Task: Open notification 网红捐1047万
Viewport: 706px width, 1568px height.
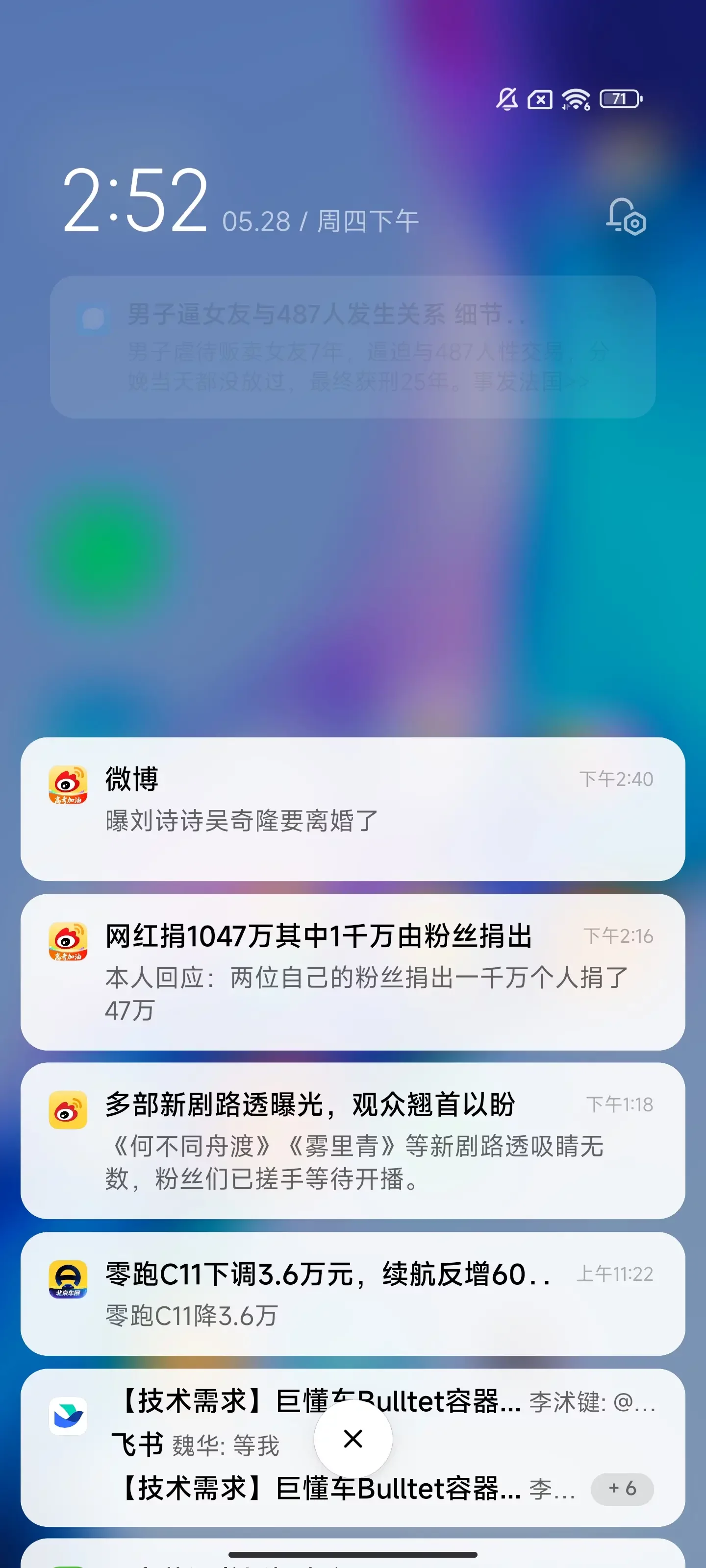Action: [x=353, y=972]
